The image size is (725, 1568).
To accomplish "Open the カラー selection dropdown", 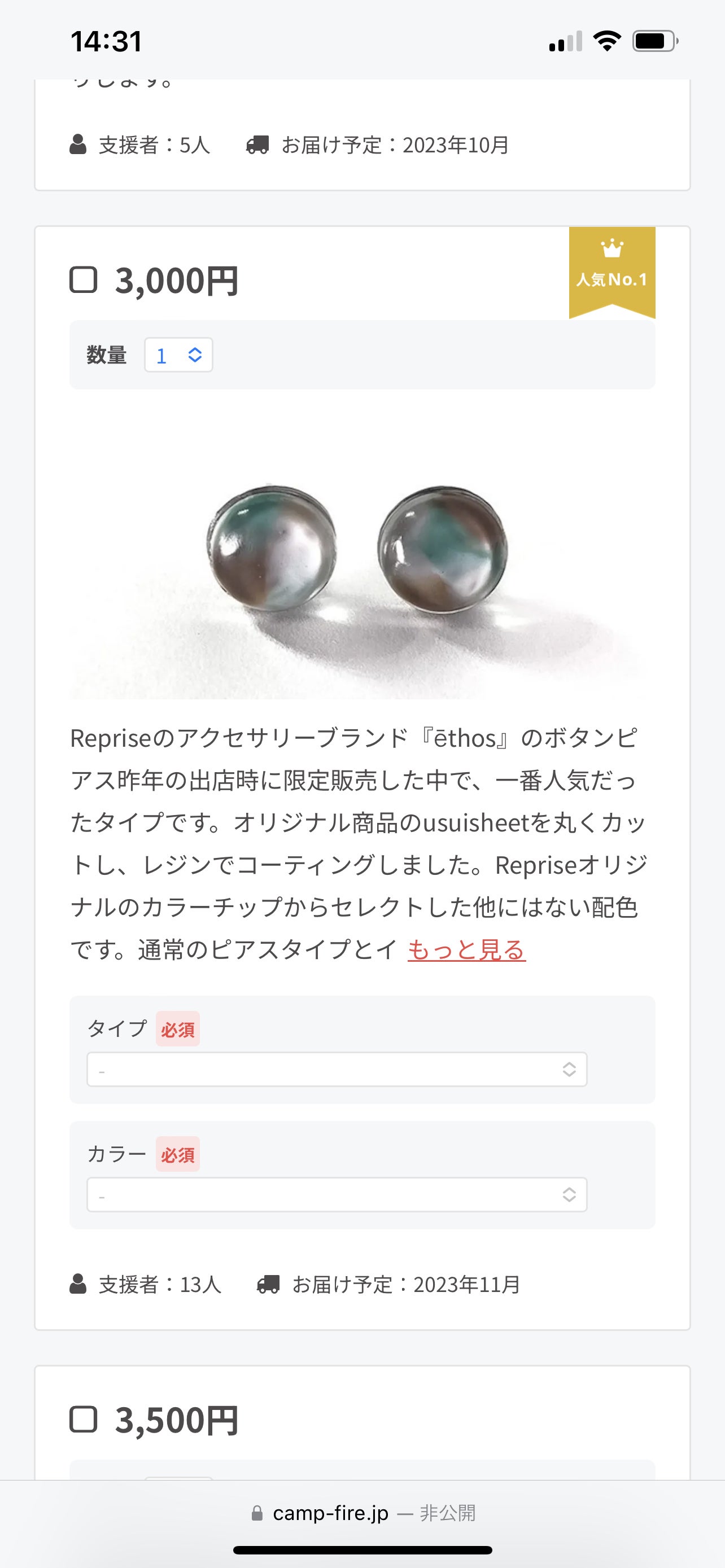I will click(337, 1195).
